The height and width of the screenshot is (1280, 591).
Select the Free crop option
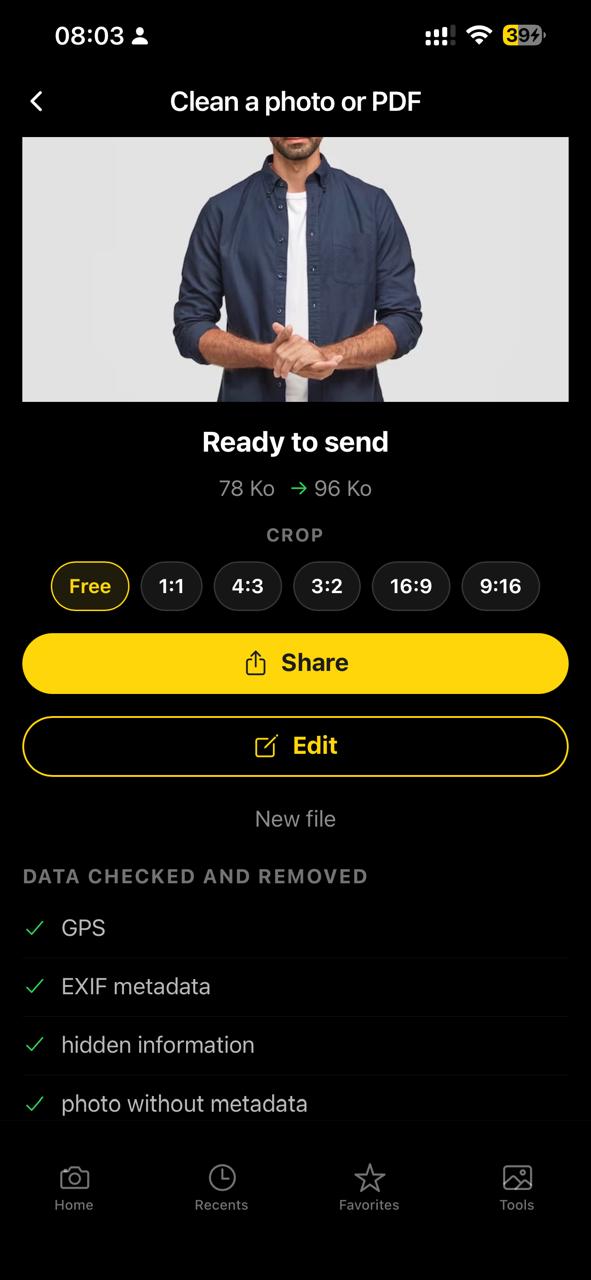[x=90, y=586]
